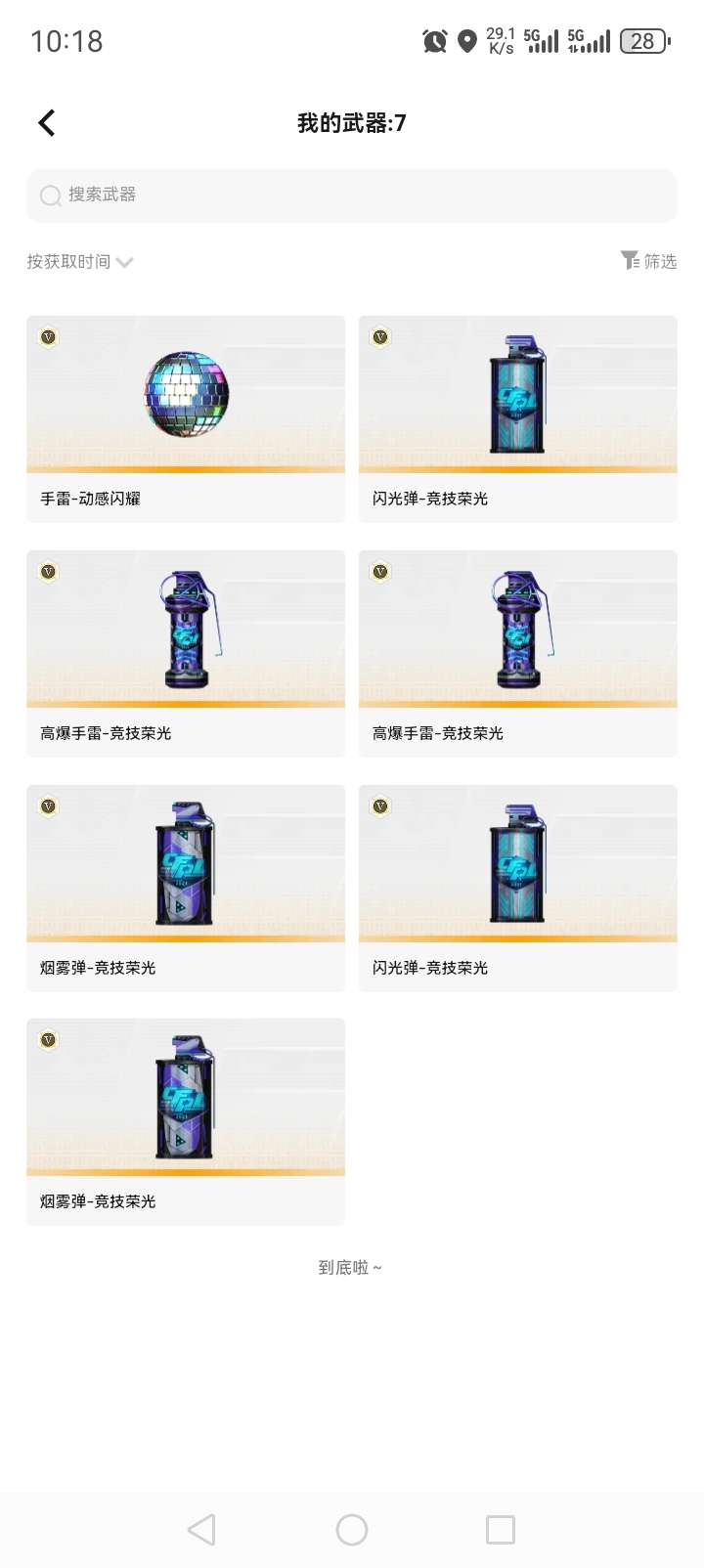Go back using the top-left arrow
704x1568 pixels.
(46, 123)
